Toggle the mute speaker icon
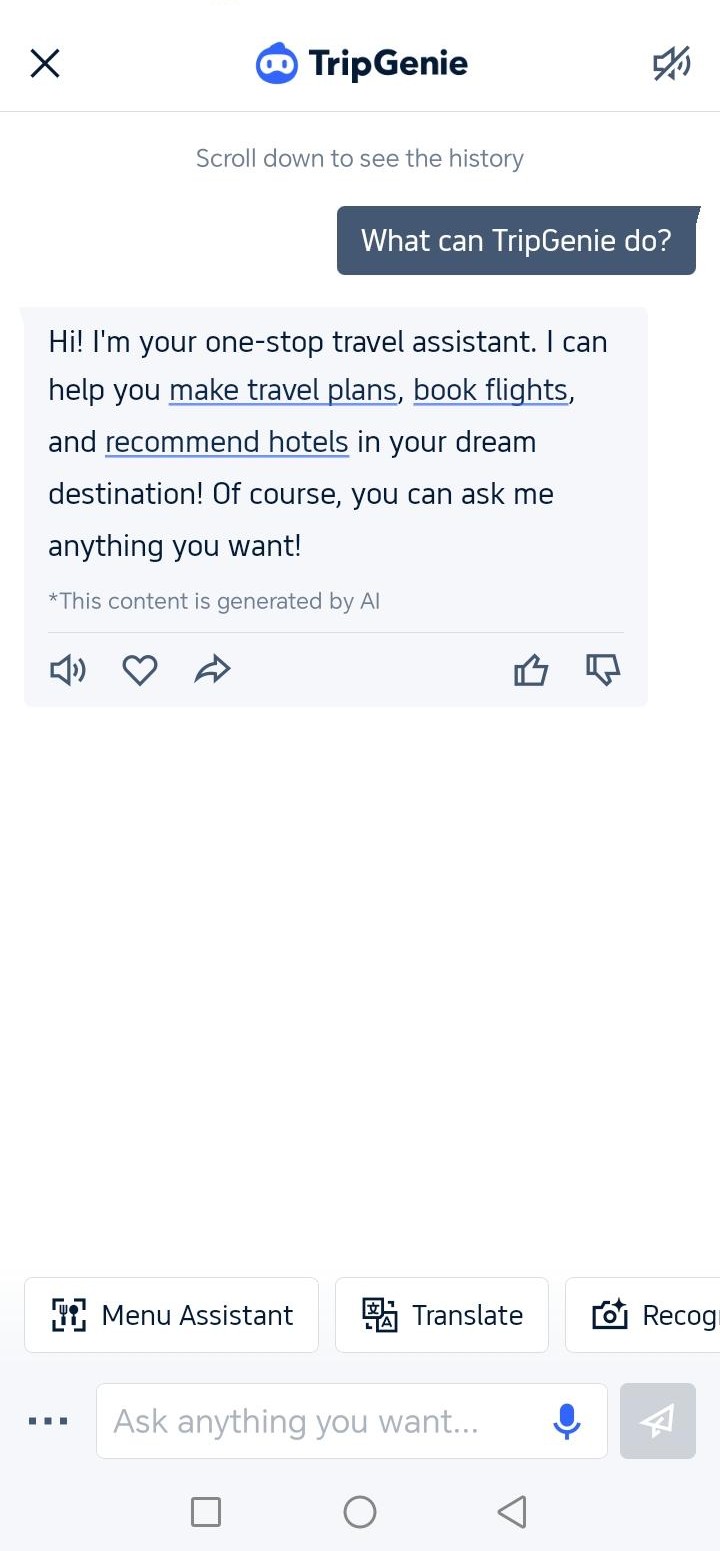 tap(672, 64)
